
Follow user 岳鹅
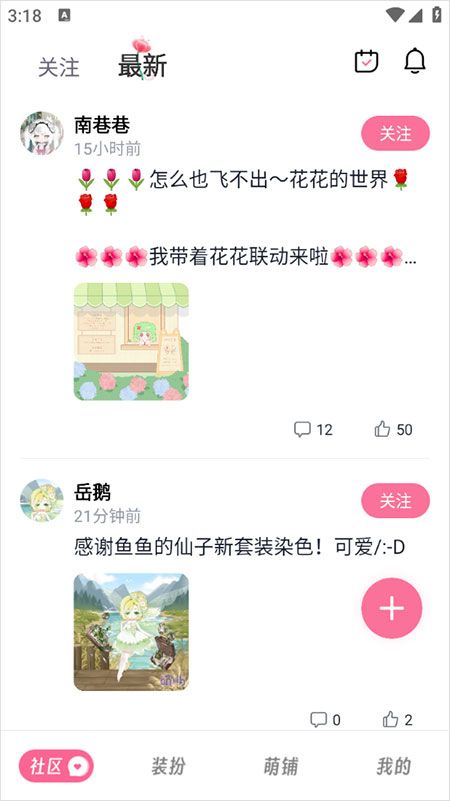click(395, 501)
